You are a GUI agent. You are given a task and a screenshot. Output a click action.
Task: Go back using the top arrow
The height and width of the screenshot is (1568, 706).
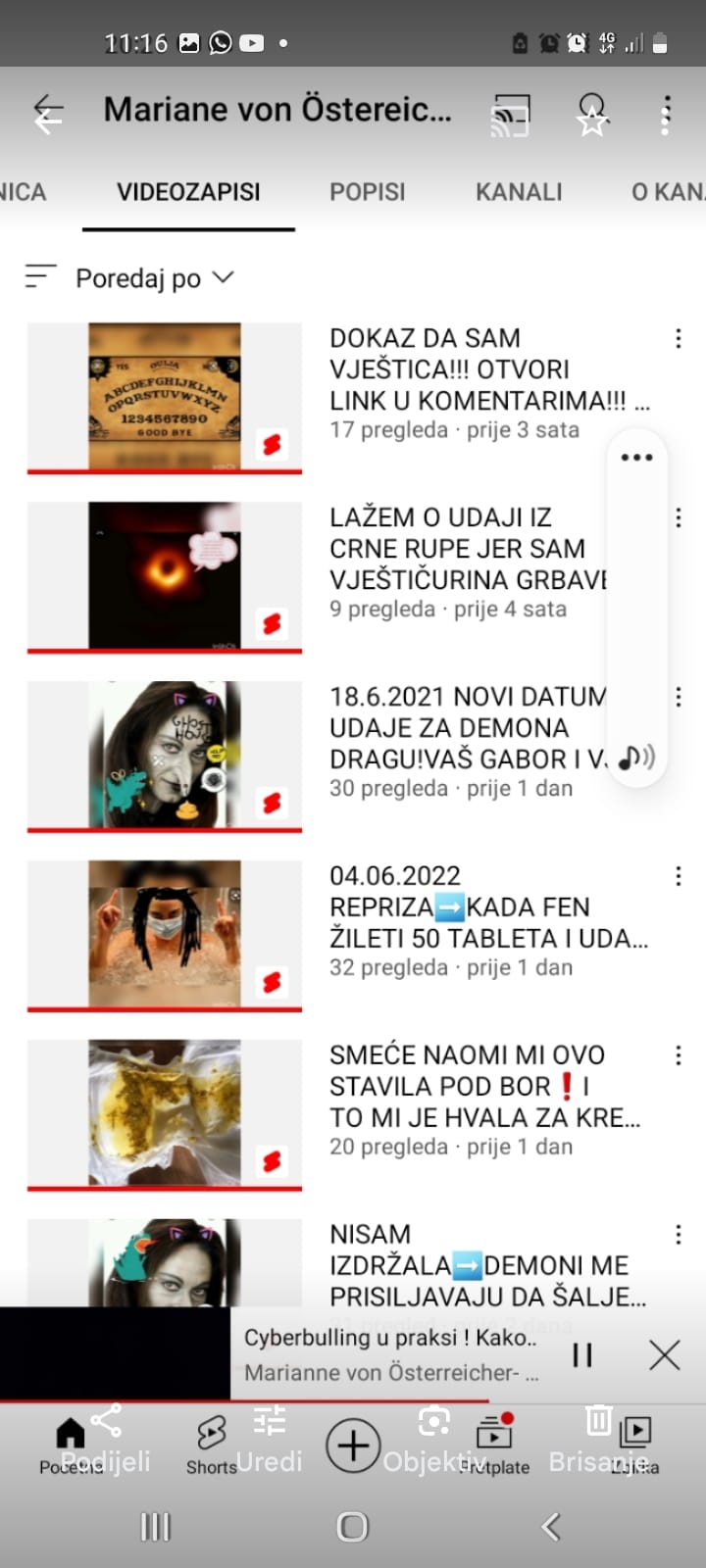(47, 114)
